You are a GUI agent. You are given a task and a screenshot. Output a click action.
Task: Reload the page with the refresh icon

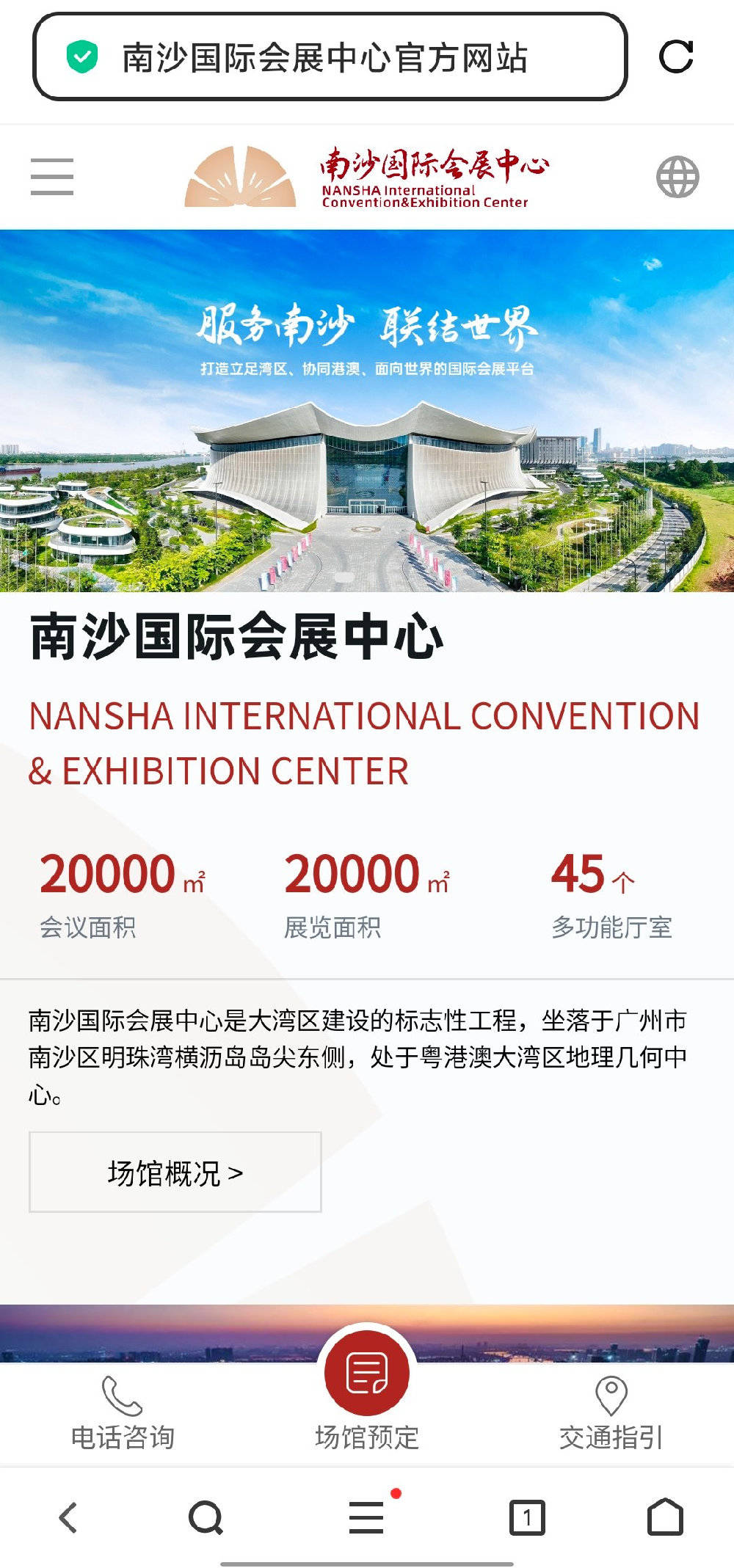coord(676,56)
